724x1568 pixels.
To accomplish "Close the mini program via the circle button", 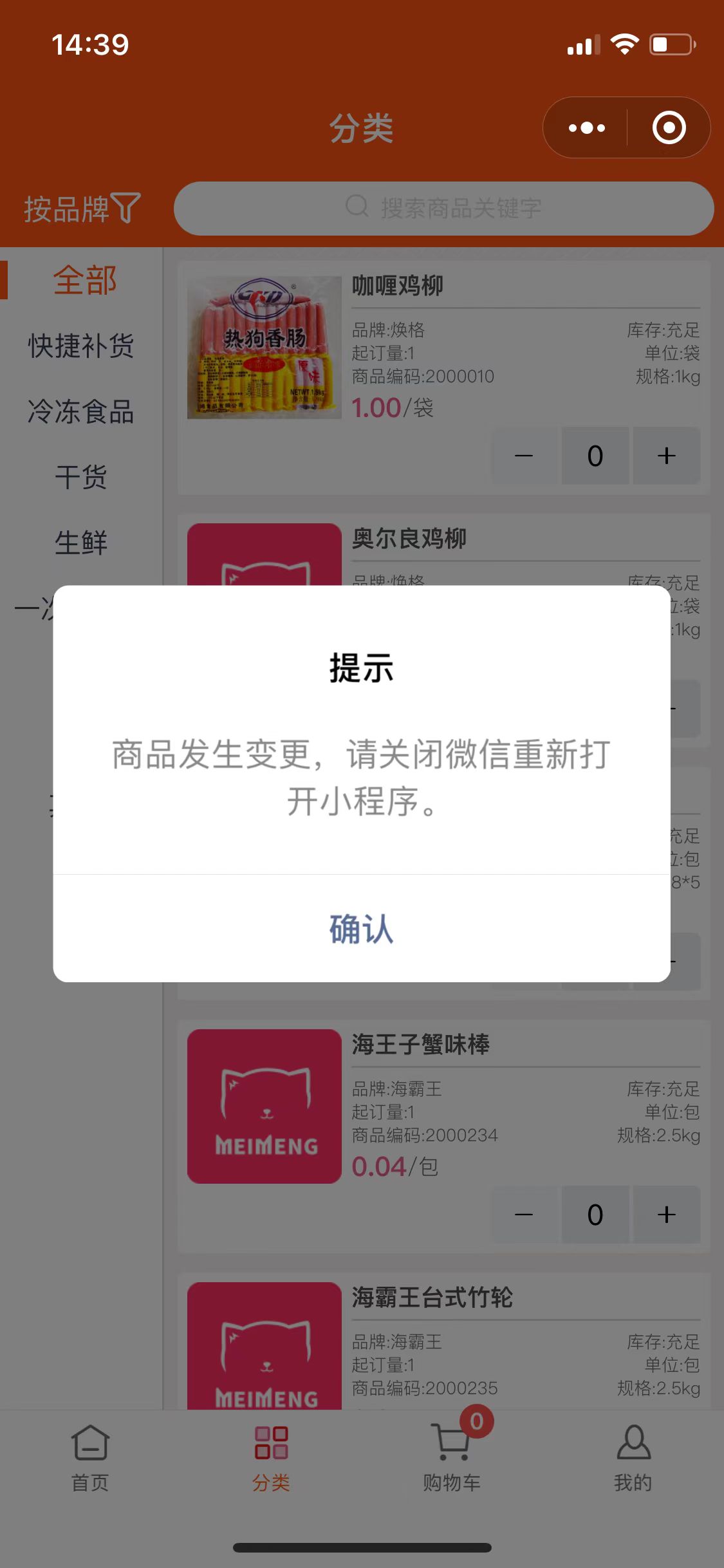I will (669, 128).
